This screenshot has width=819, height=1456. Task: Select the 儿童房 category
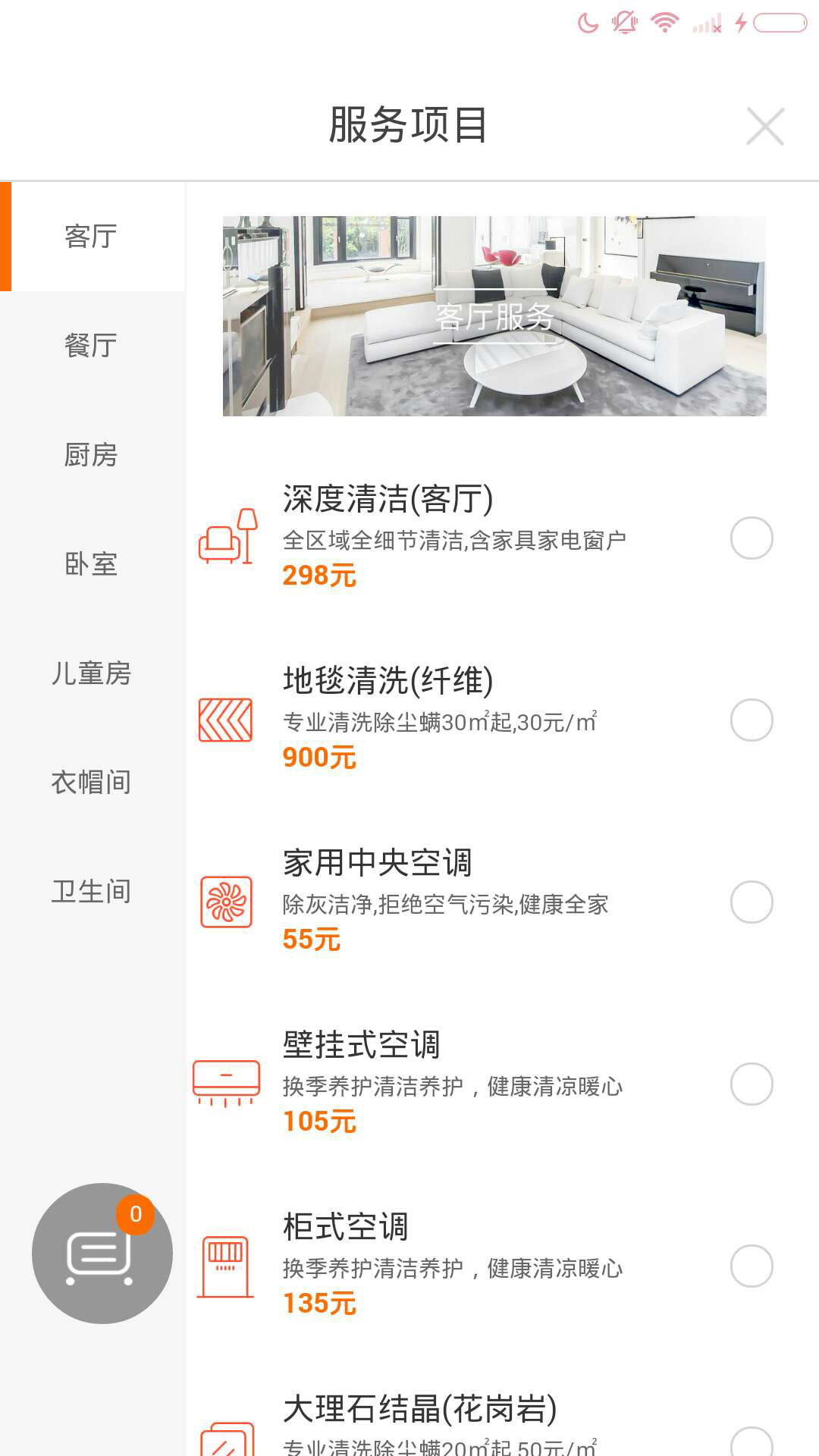click(91, 673)
